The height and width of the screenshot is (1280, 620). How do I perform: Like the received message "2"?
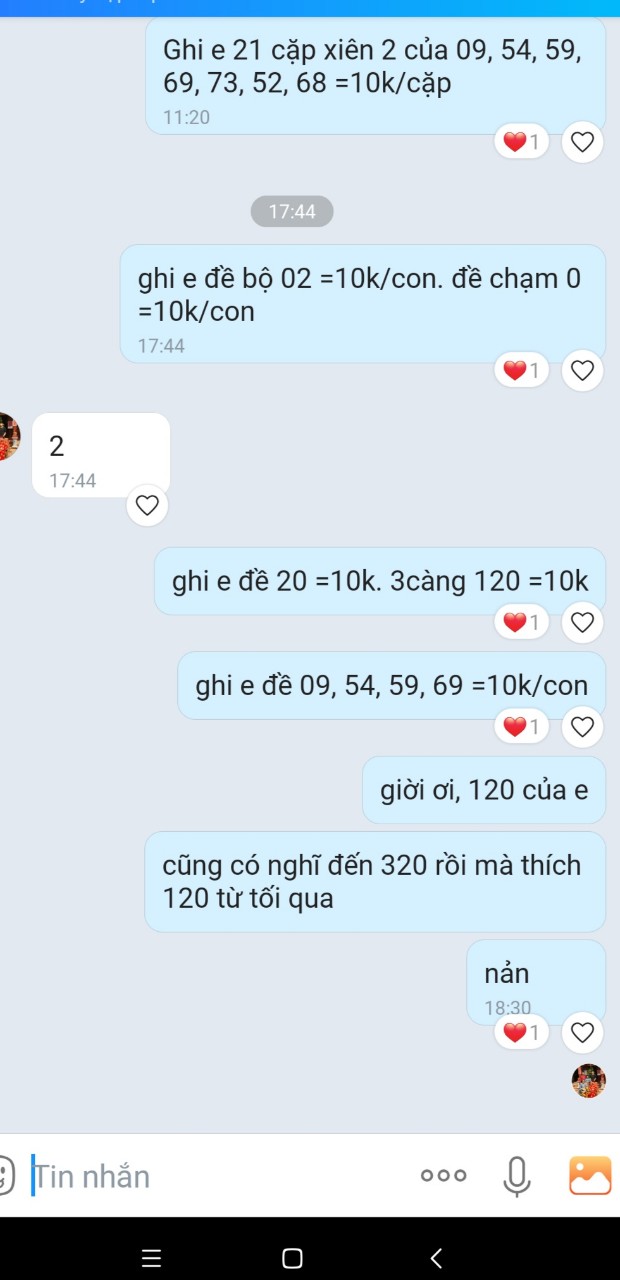pyautogui.click(x=147, y=505)
